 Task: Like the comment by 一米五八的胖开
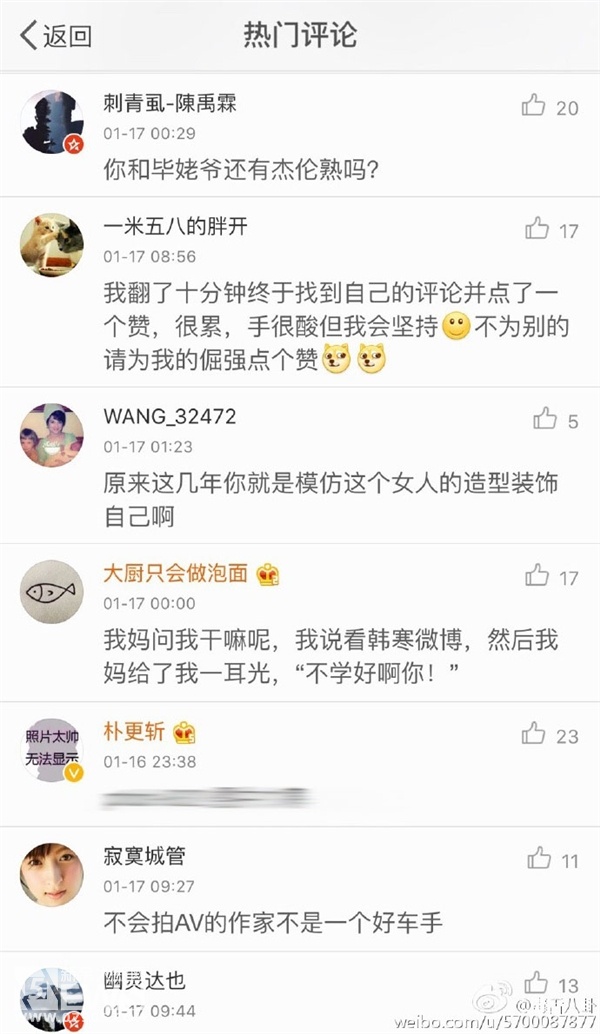click(x=538, y=229)
